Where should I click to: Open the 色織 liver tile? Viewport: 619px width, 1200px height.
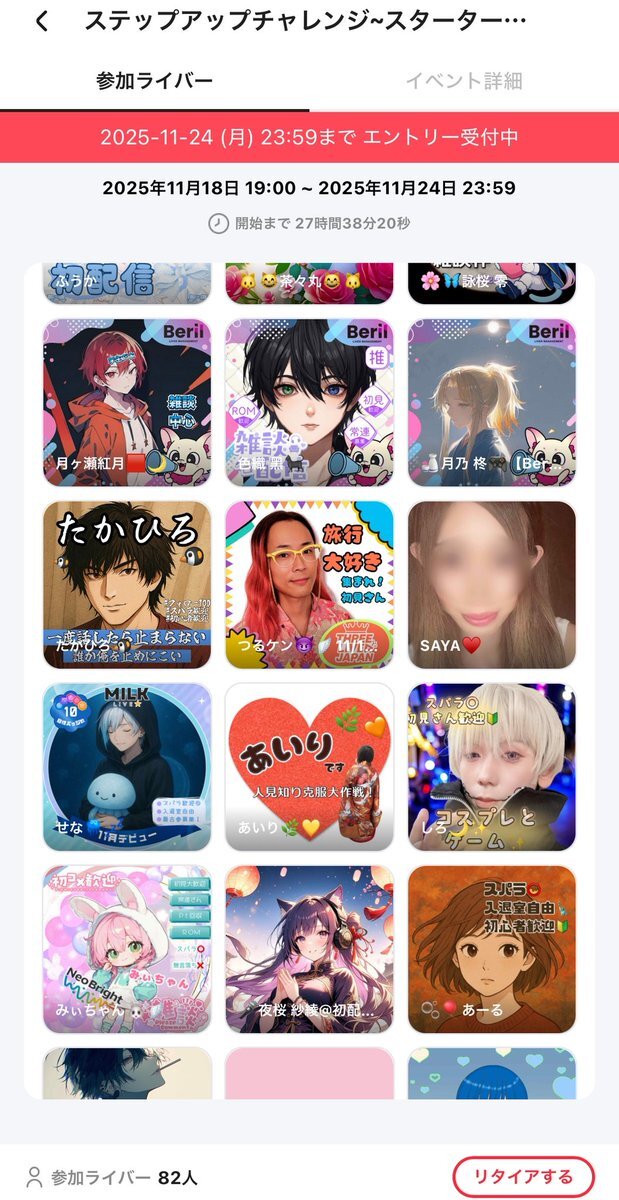pos(310,402)
